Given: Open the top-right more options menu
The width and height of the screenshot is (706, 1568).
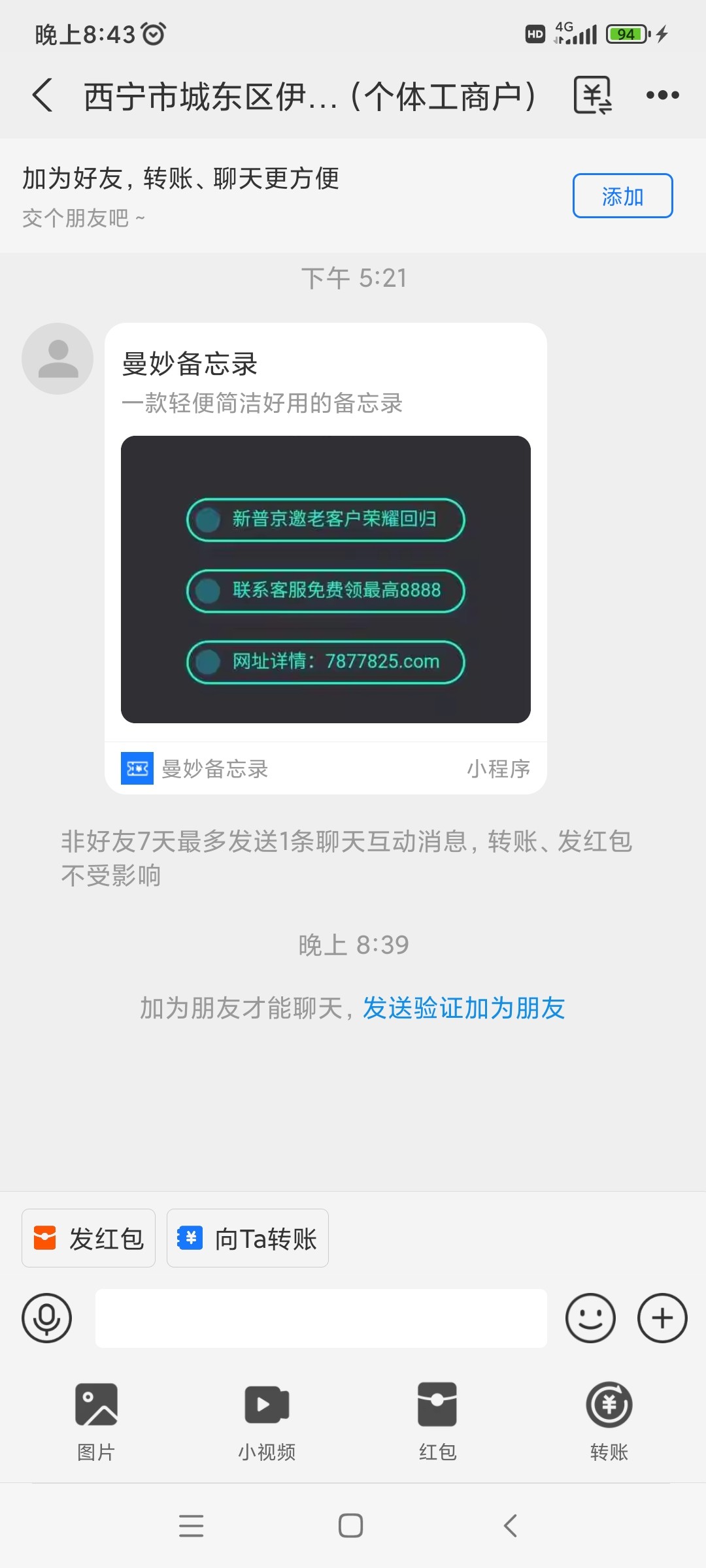Looking at the screenshot, I should tap(664, 95).
